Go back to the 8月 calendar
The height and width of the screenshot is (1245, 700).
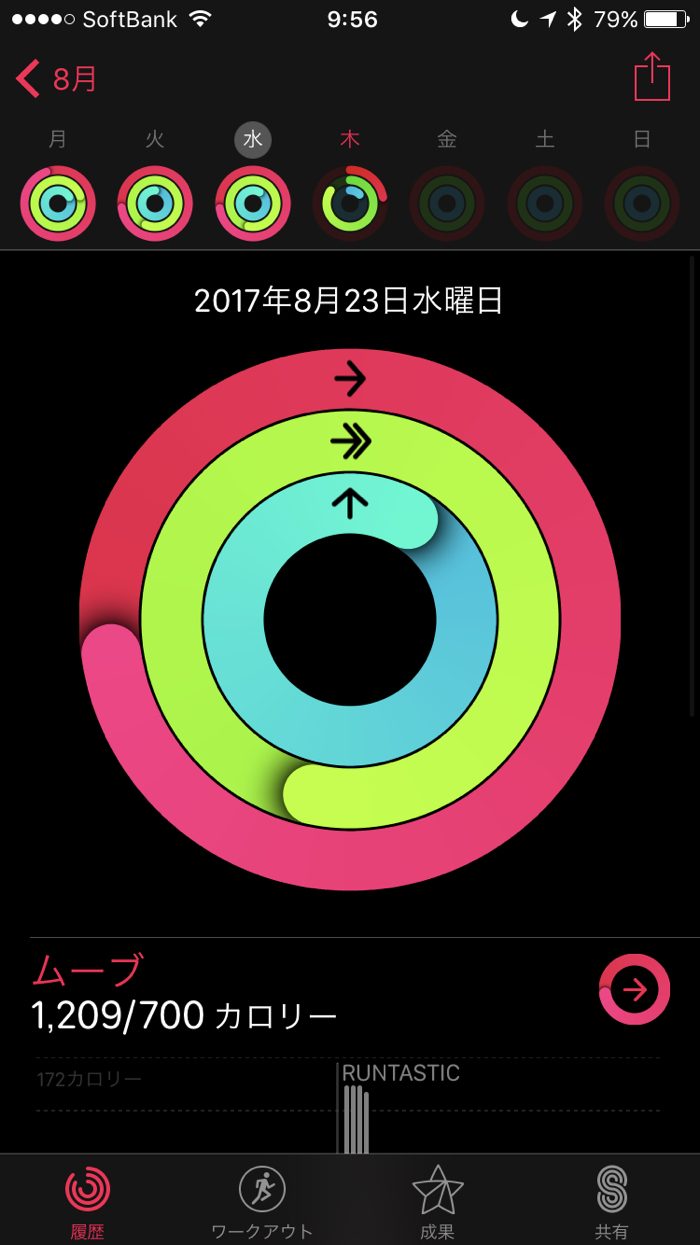[57, 79]
